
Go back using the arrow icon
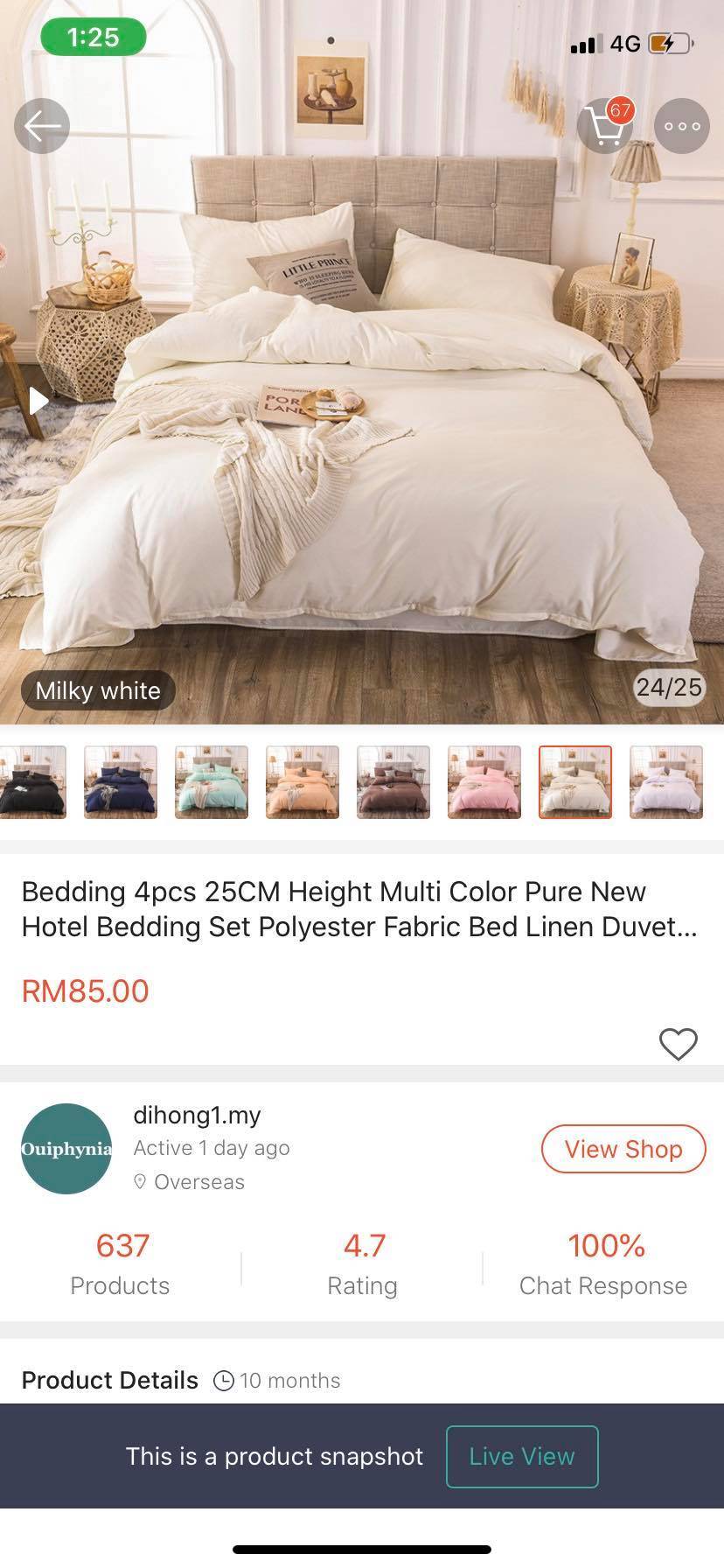coord(41,127)
